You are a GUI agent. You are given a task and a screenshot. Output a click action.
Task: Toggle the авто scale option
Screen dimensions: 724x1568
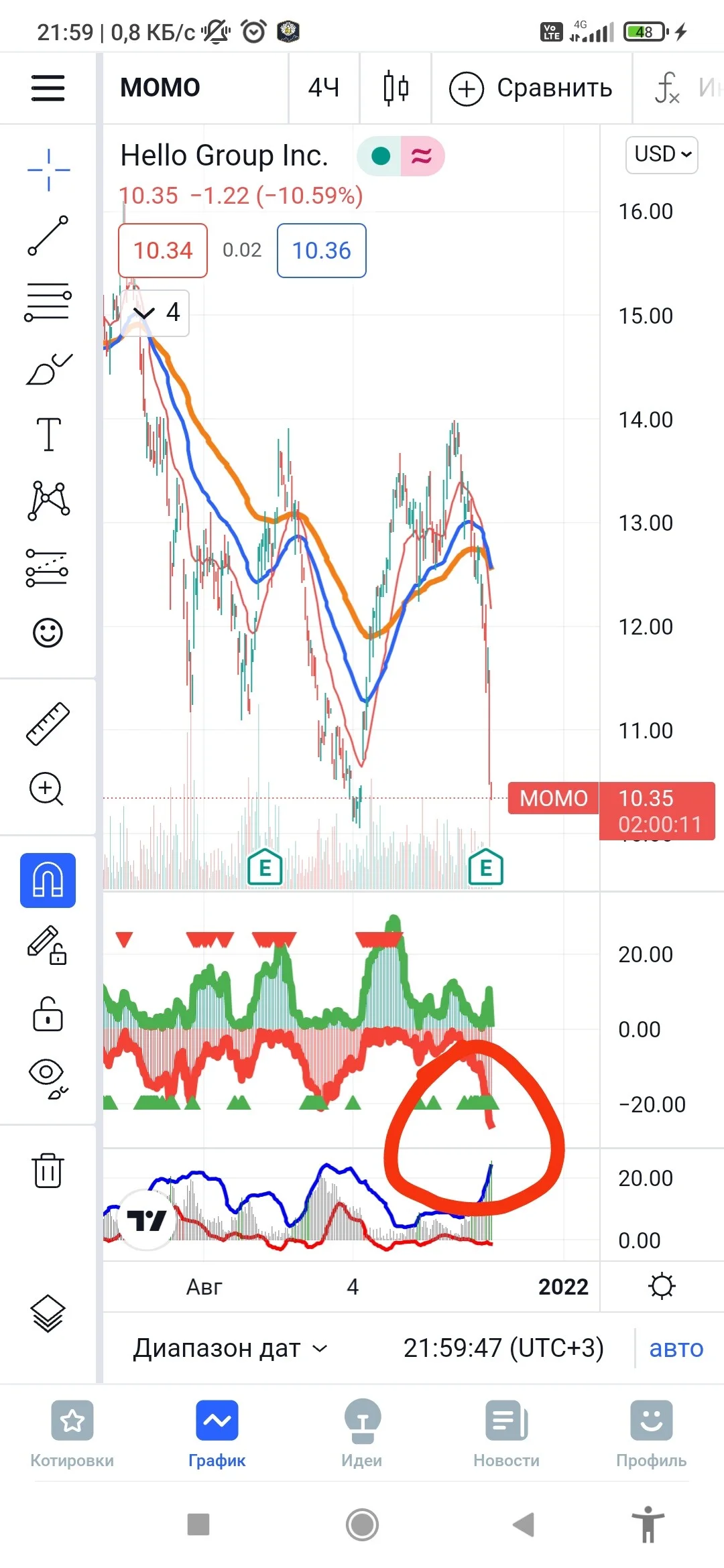676,1348
